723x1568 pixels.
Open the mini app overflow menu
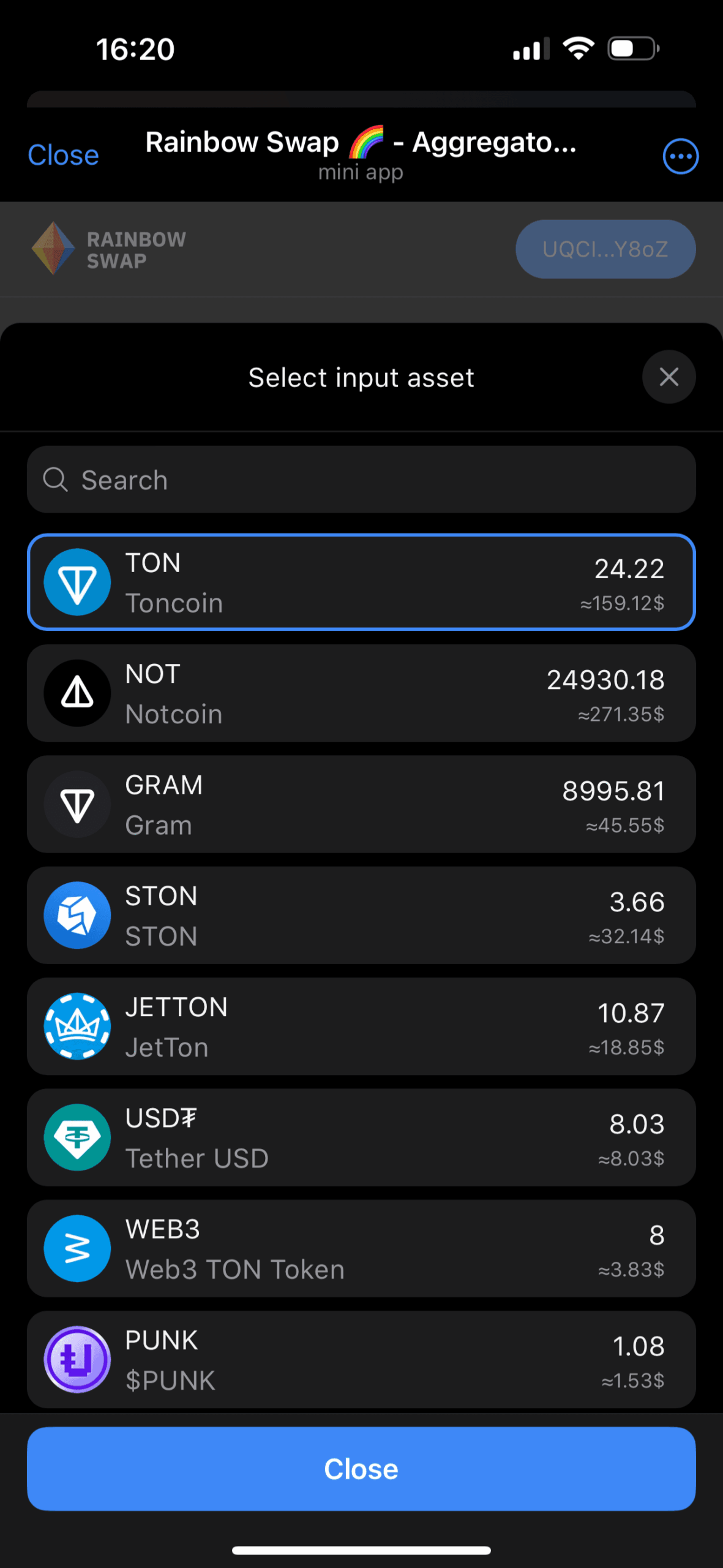(x=680, y=156)
